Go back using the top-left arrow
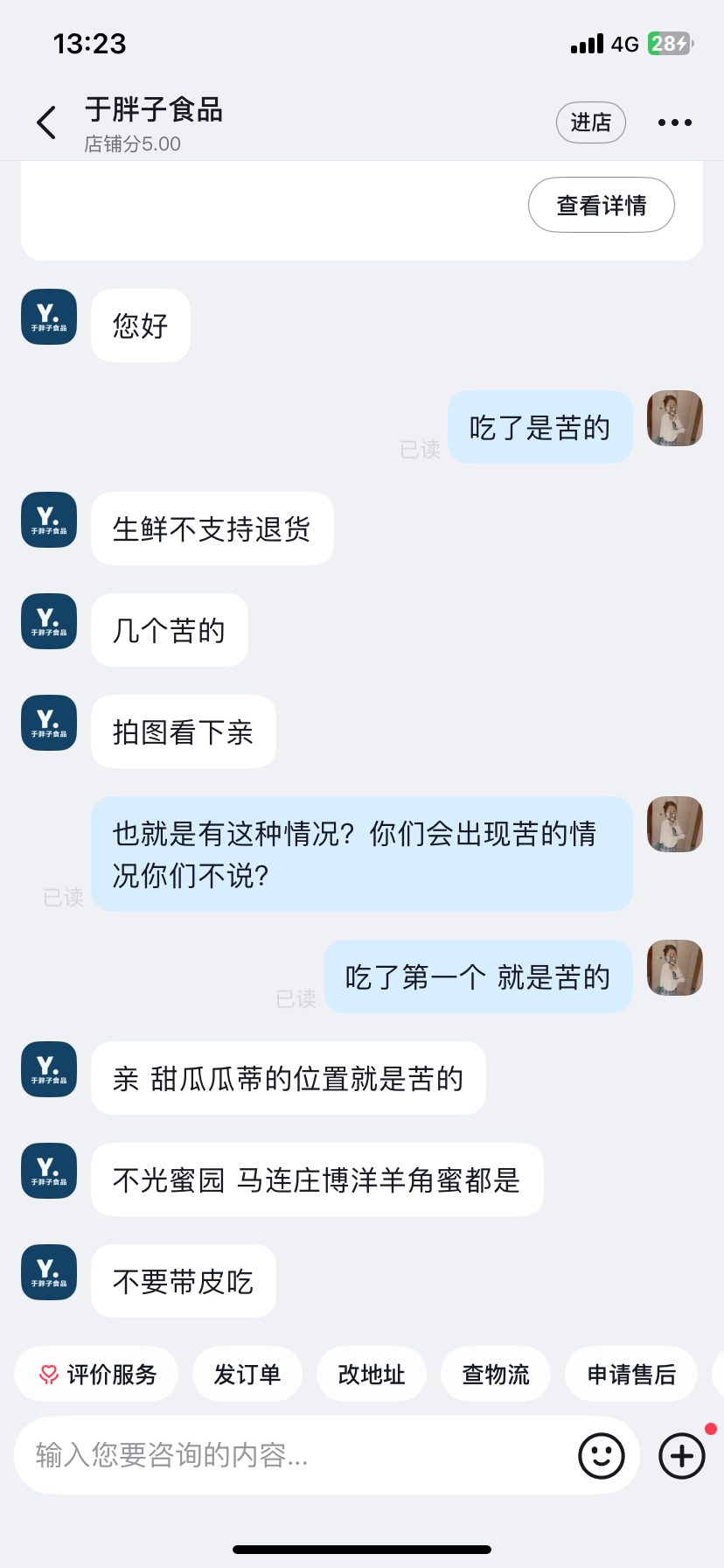This screenshot has width=724, height=1568. coord(47,122)
